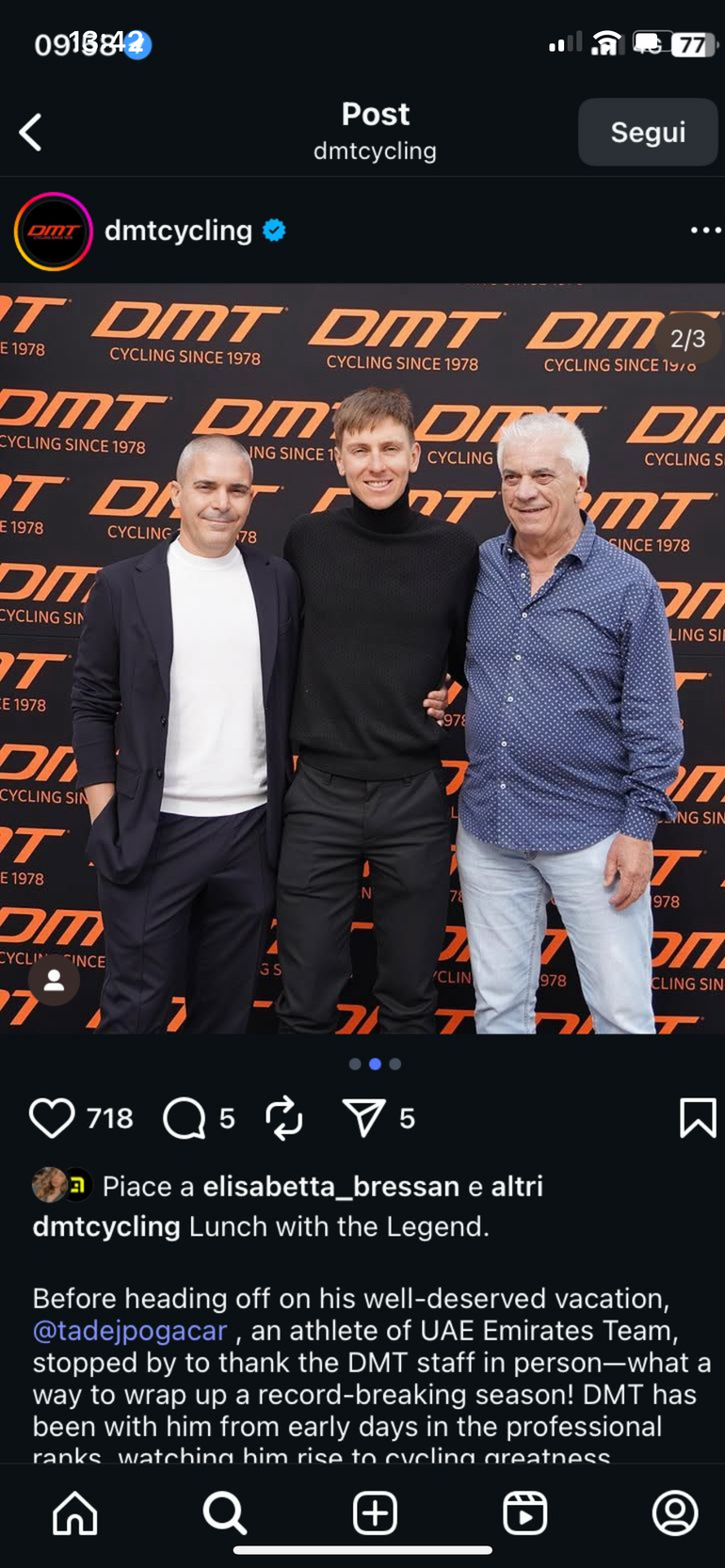The image size is (725, 1568).
Task: Tap Segui to follow dmtcycling
Action: (x=648, y=132)
